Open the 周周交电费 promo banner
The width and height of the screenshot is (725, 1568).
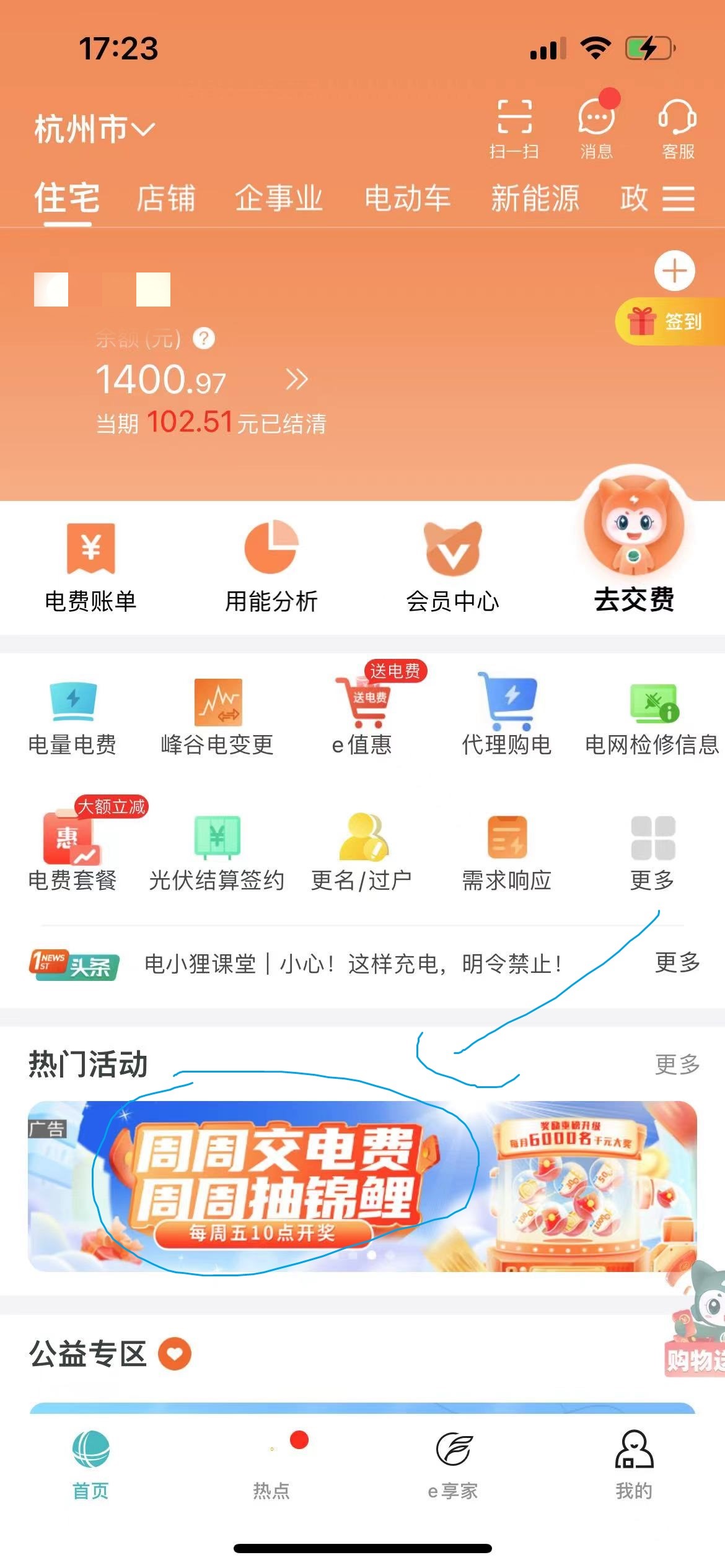pos(362,1185)
